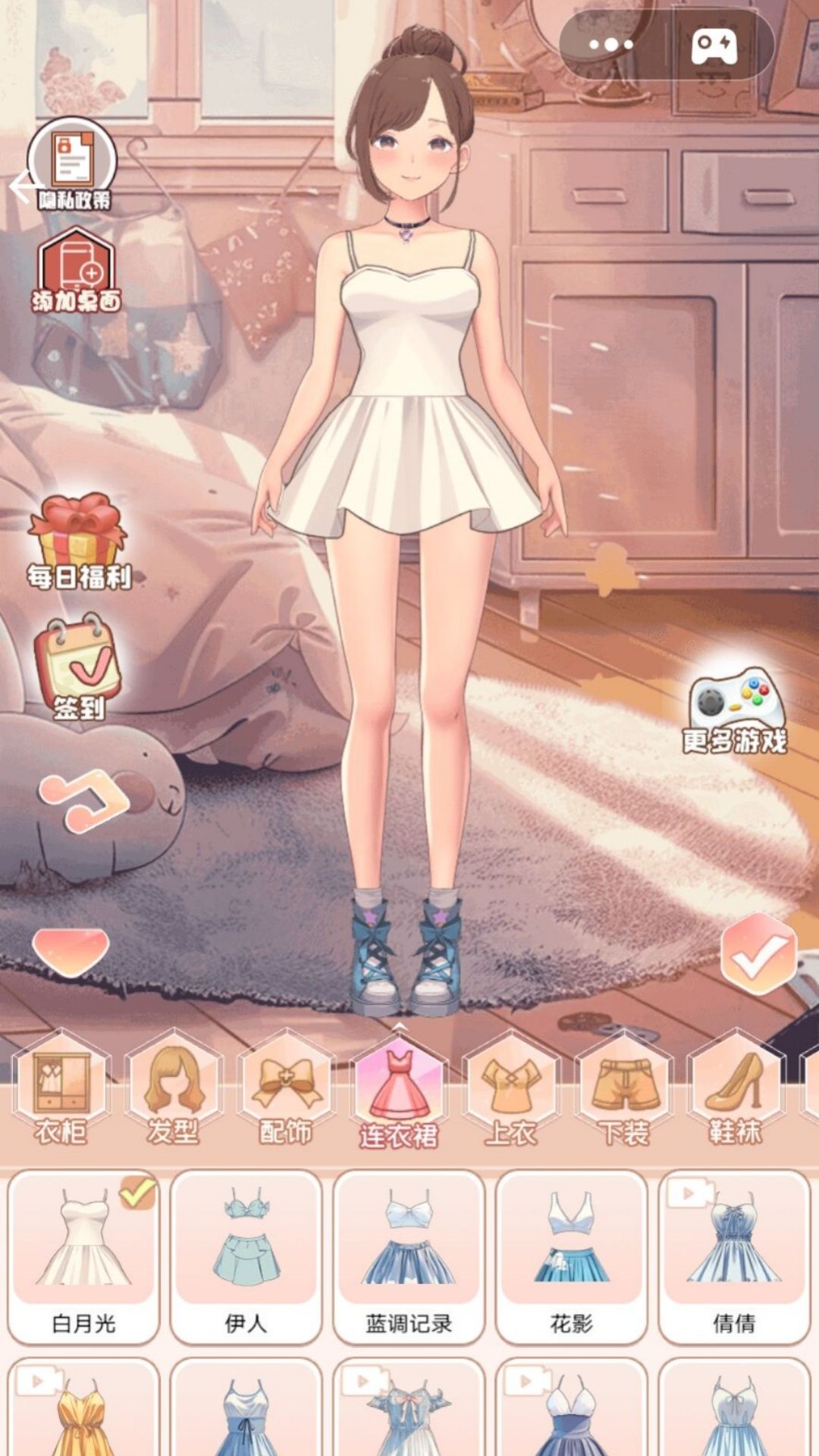Switch to the 发型 hairstyle tab
The height and width of the screenshot is (1456, 819).
click(174, 1090)
